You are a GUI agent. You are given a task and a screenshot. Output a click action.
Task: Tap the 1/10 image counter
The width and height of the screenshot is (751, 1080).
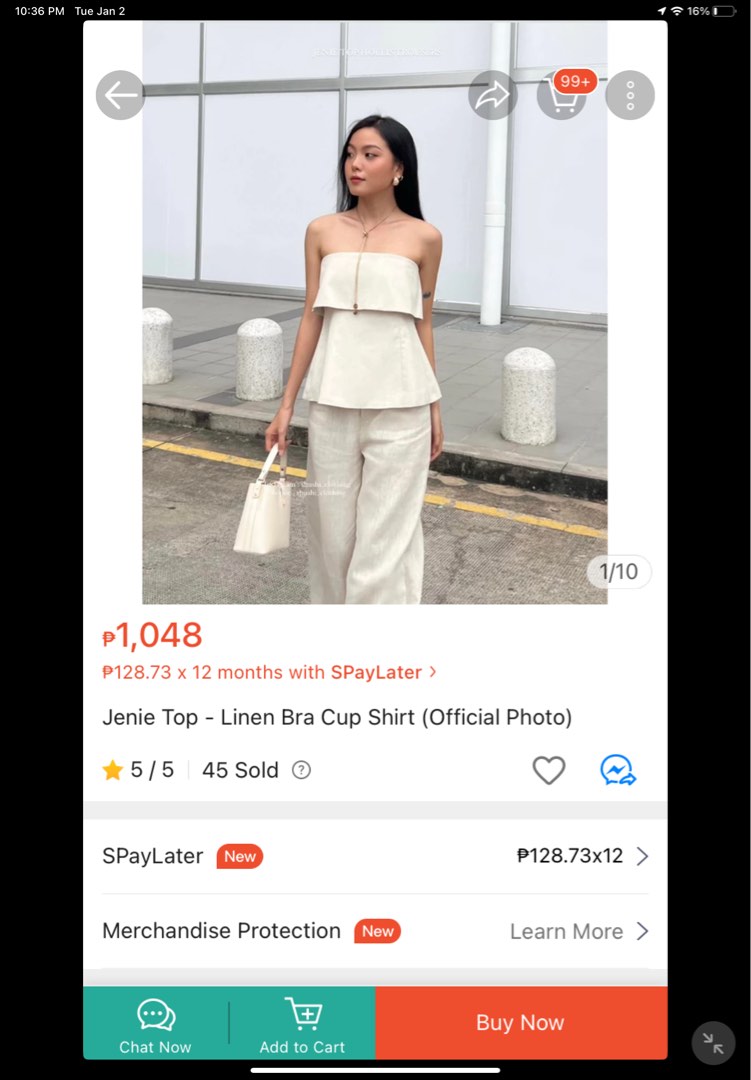point(617,571)
